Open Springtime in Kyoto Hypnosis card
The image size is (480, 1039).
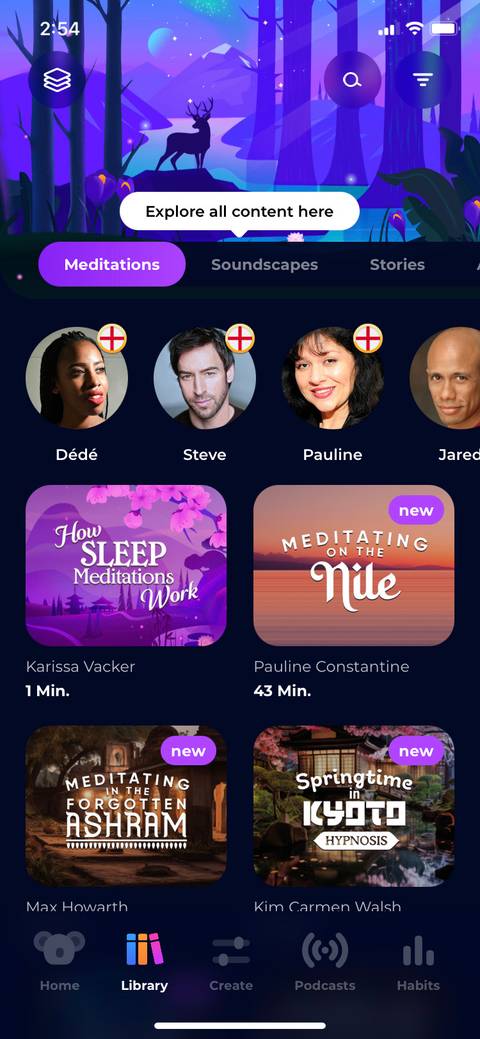point(354,806)
